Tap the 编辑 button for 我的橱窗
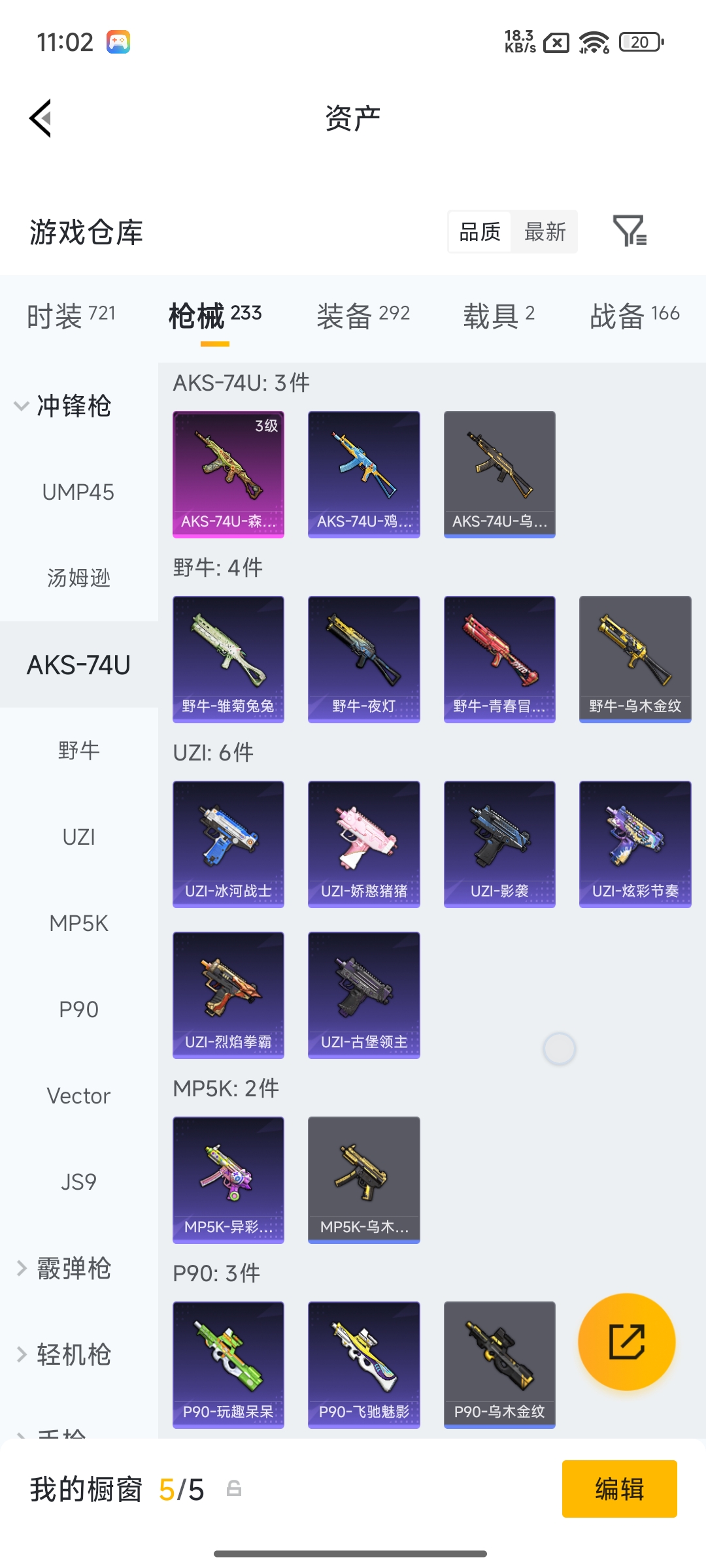Viewport: 706px width, 1568px height. pyautogui.click(x=619, y=1489)
